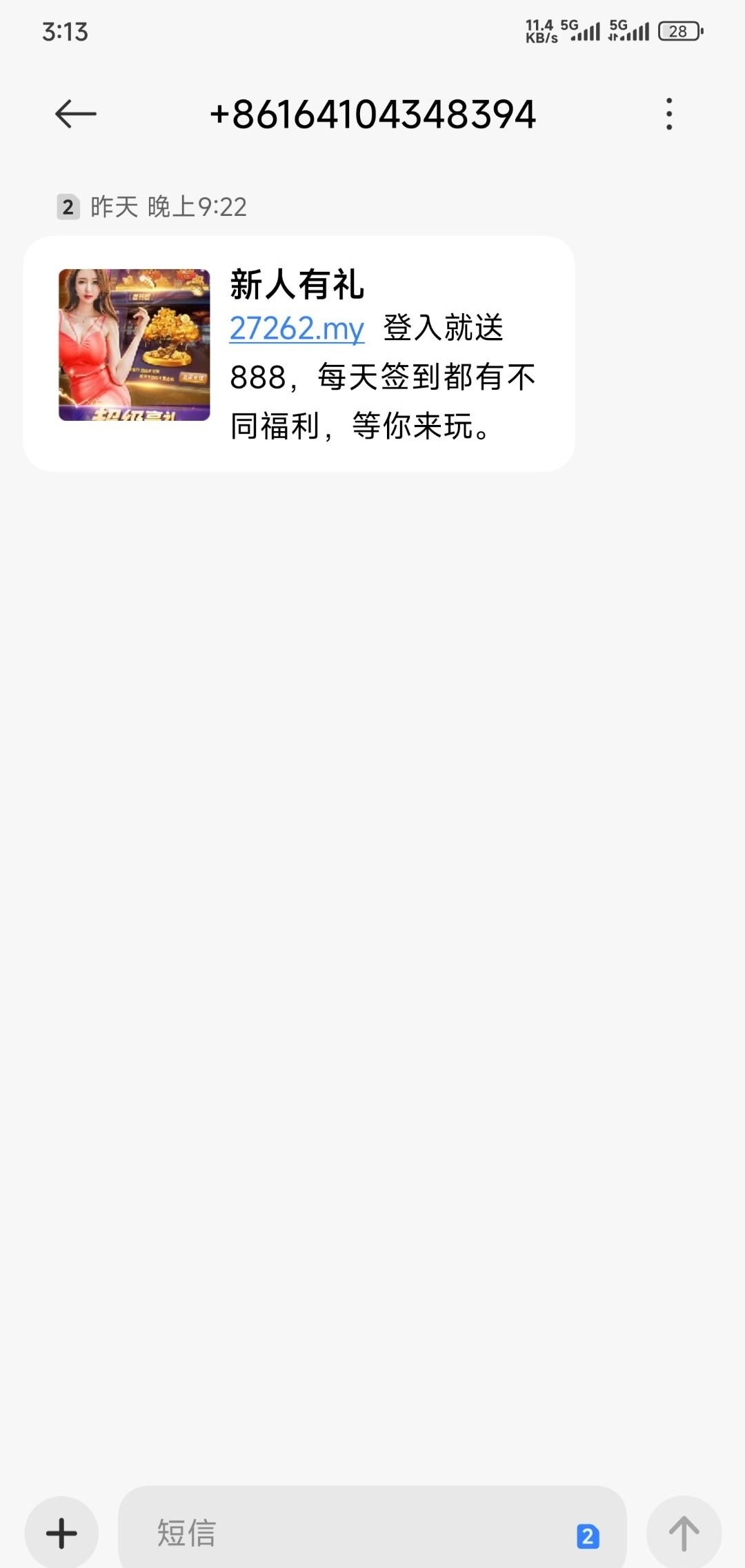Tap the send arrow button
Viewport: 745px width, 1568px height.
pyautogui.click(x=684, y=1533)
